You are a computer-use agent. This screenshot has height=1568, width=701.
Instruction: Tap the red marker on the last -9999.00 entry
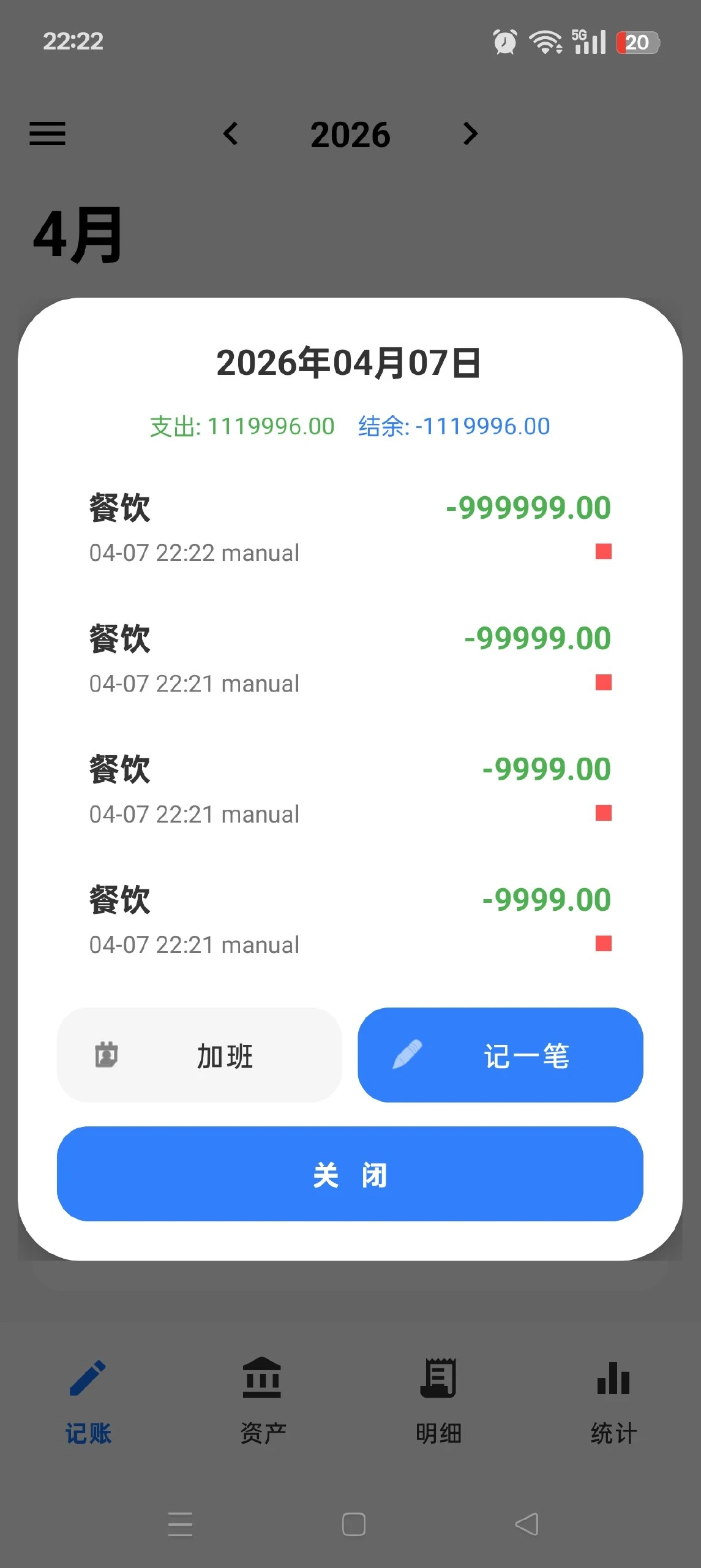pyautogui.click(x=603, y=944)
